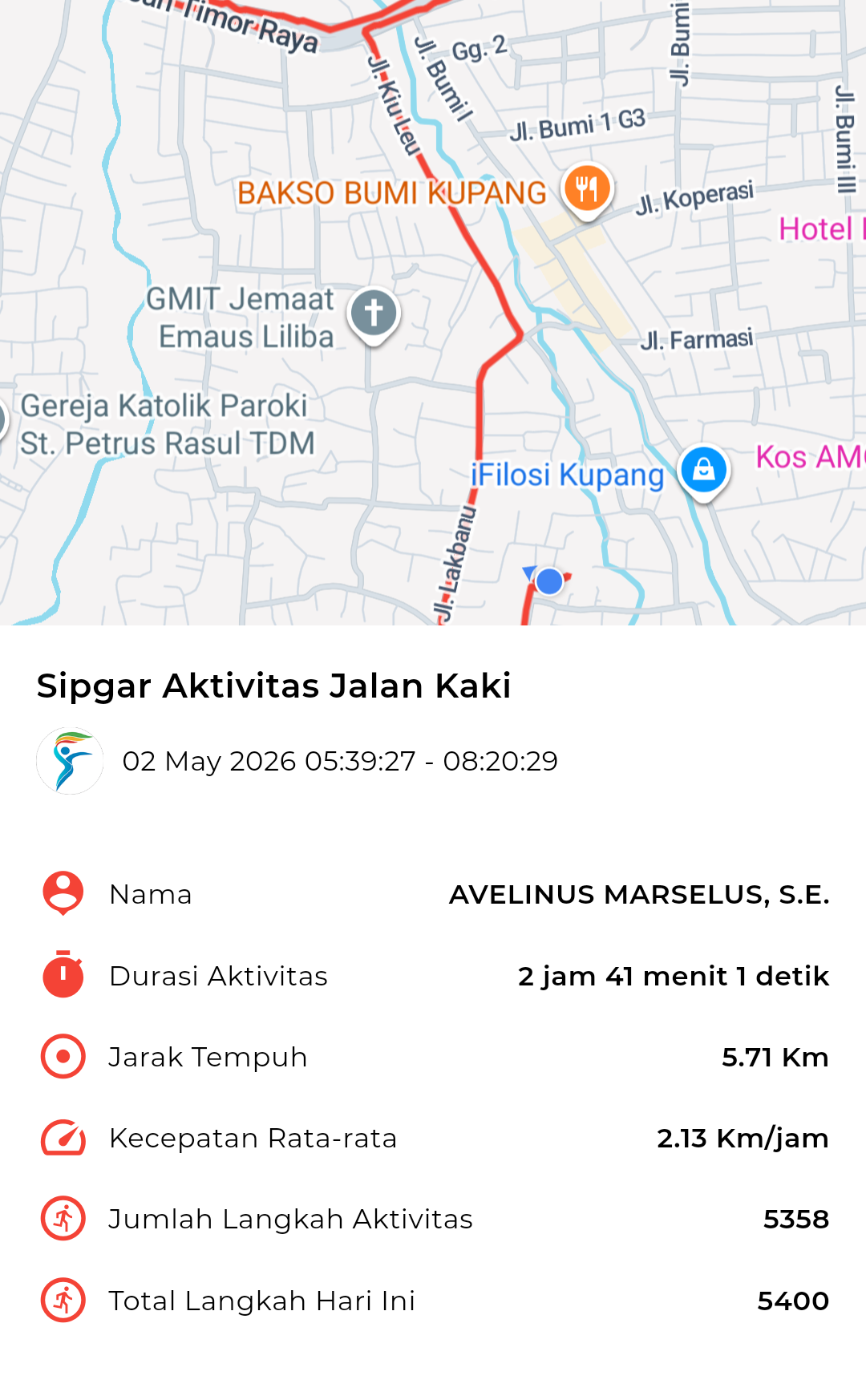
Task: Tap the BAKSO BUMI KUPANG restaurant marker
Action: 587,191
